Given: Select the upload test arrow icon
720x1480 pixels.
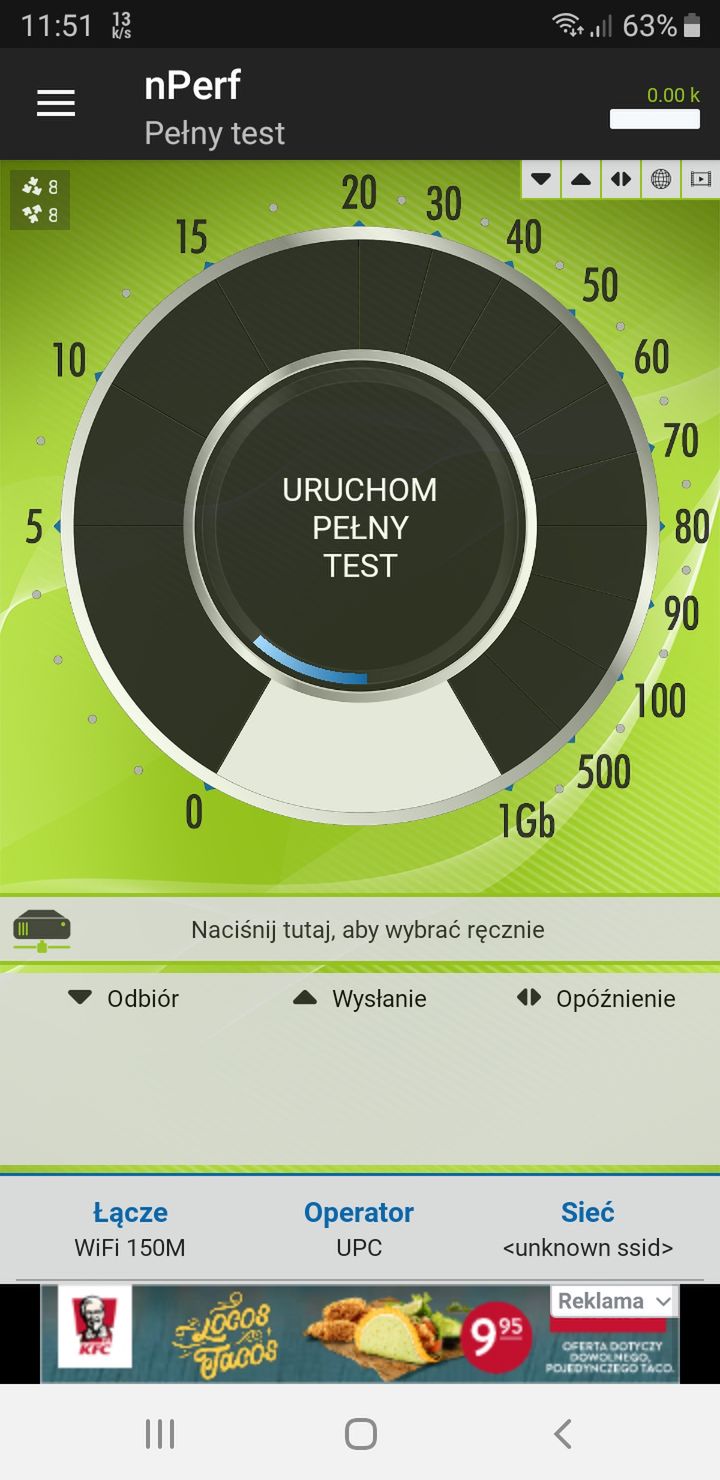Looking at the screenshot, I should (581, 180).
